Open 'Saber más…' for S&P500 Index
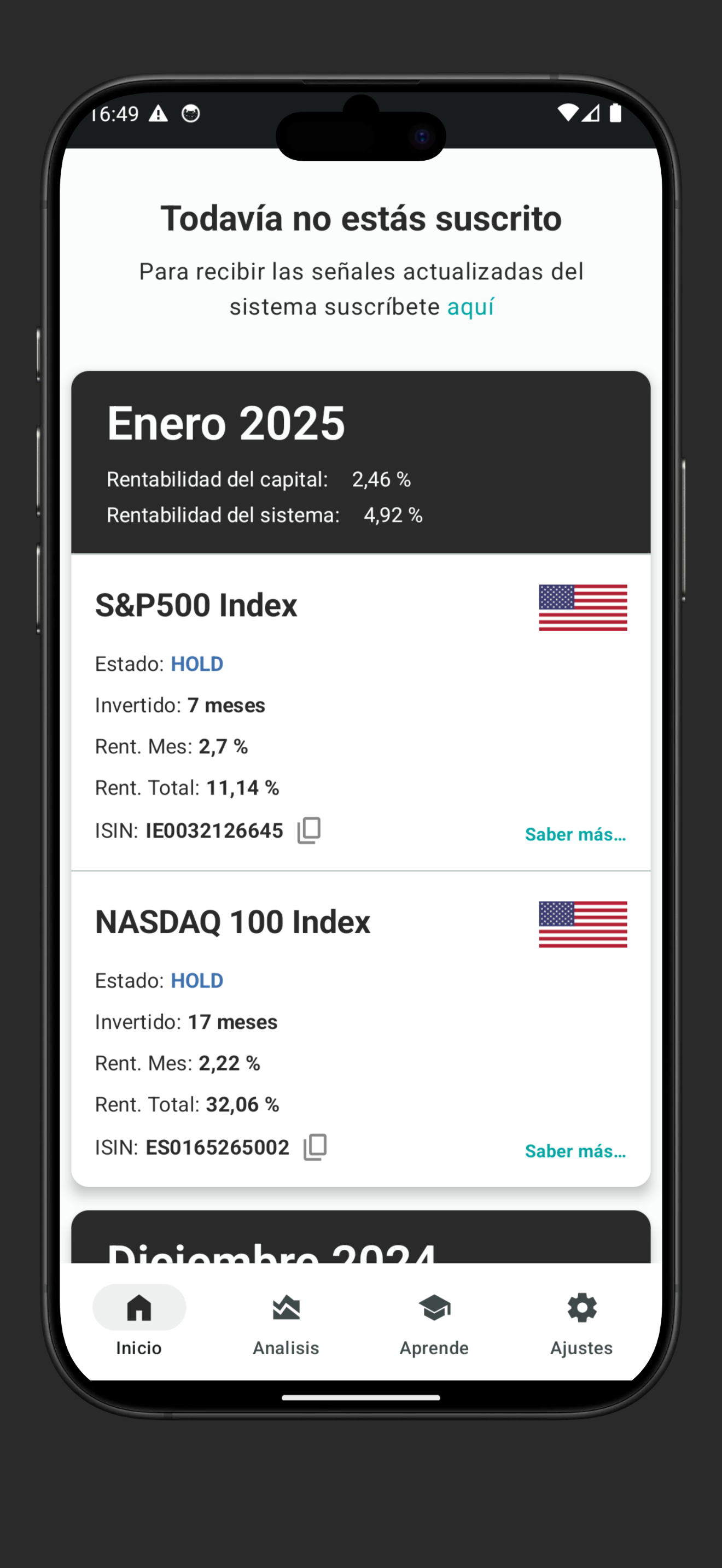Image resolution: width=722 pixels, height=1568 pixels. [575, 834]
